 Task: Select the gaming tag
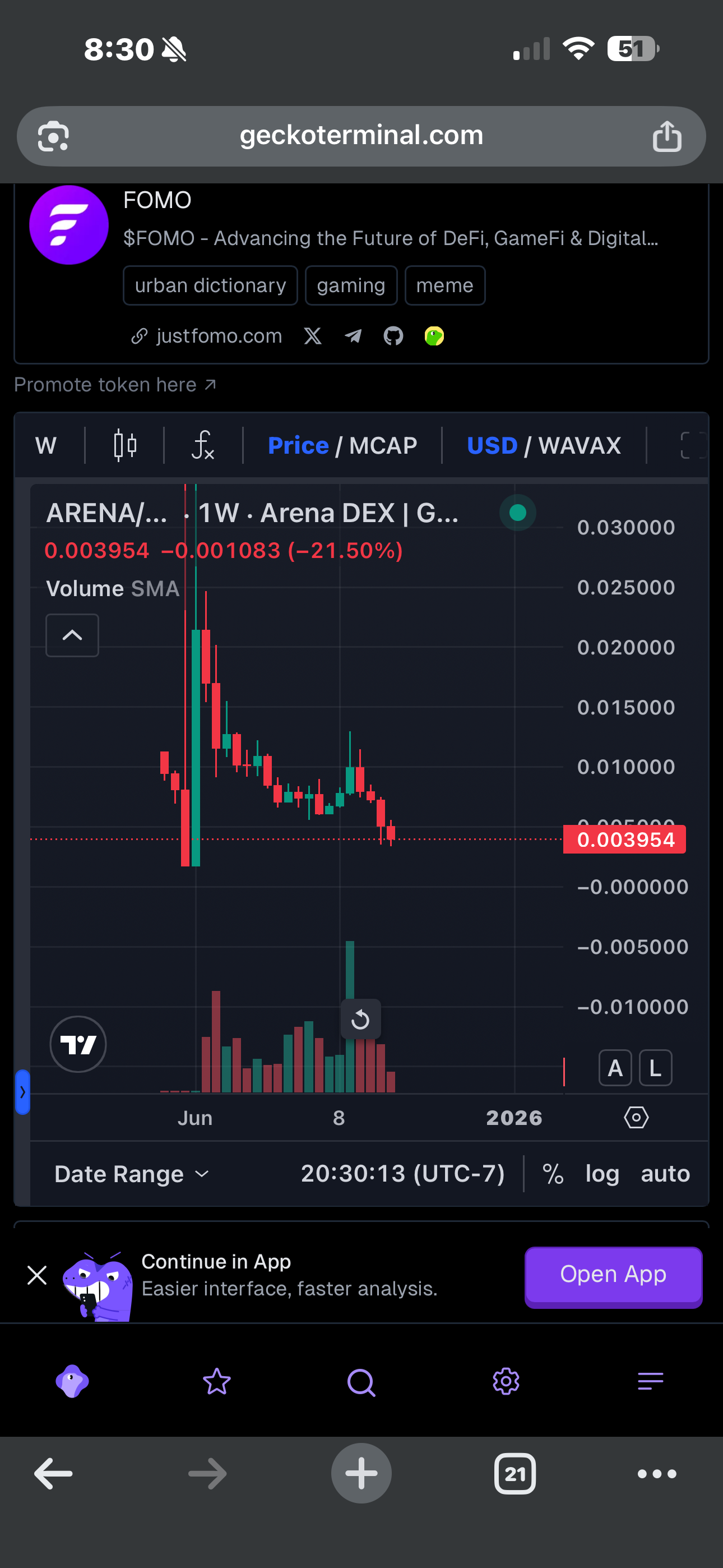tap(350, 285)
